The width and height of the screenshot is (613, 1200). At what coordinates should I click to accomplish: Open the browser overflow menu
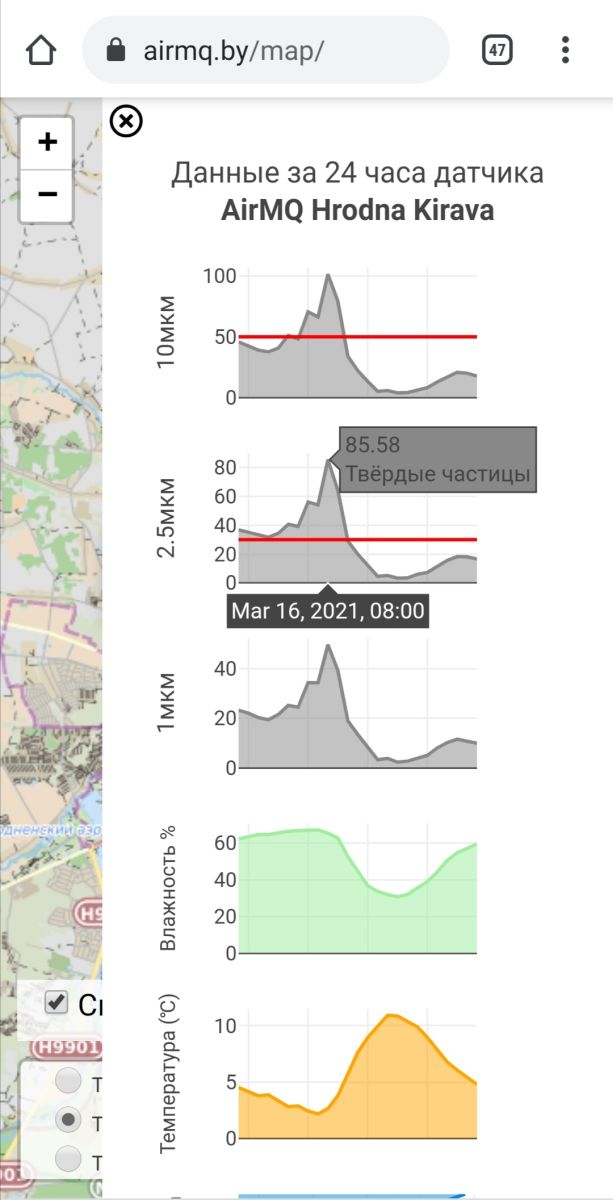566,49
